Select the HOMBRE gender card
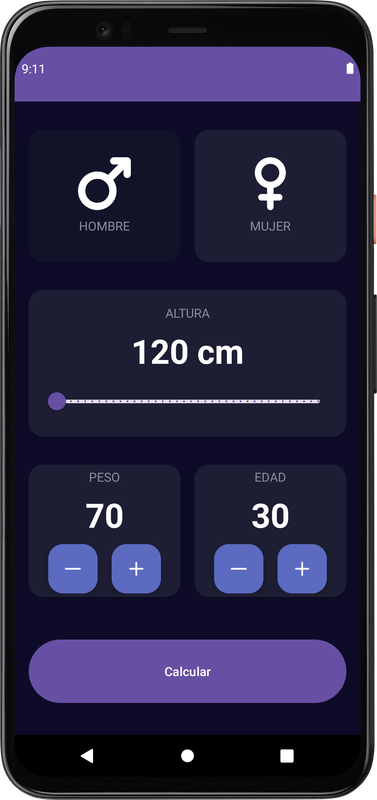This screenshot has height=800, width=377. pos(105,196)
